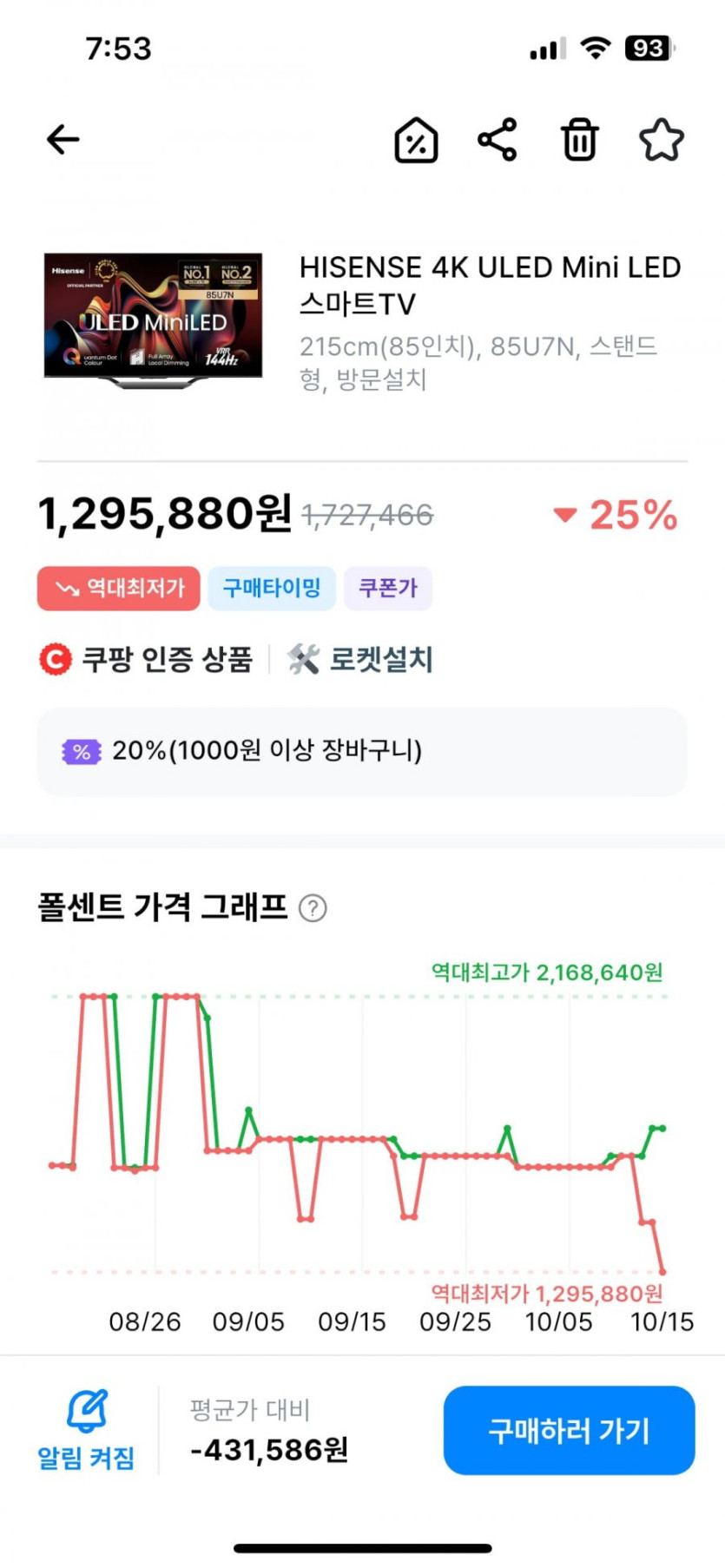Favorite this product with the star

tap(662, 140)
